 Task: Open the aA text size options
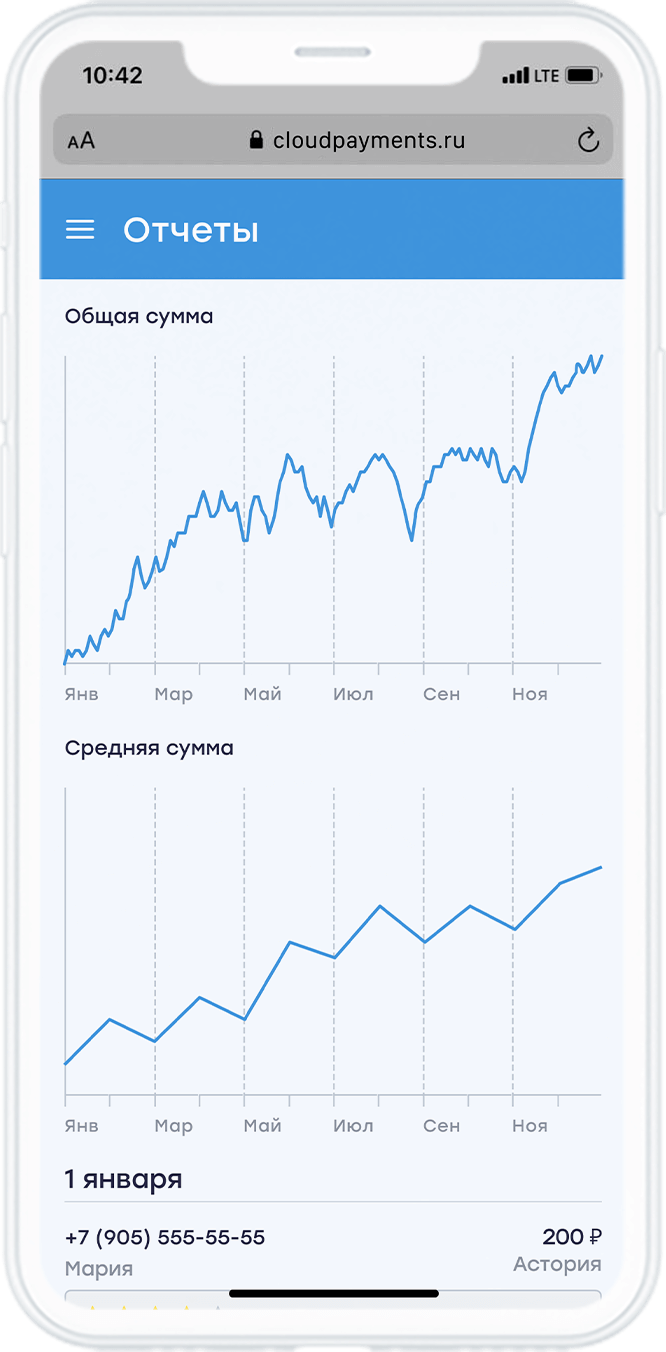(x=81, y=141)
